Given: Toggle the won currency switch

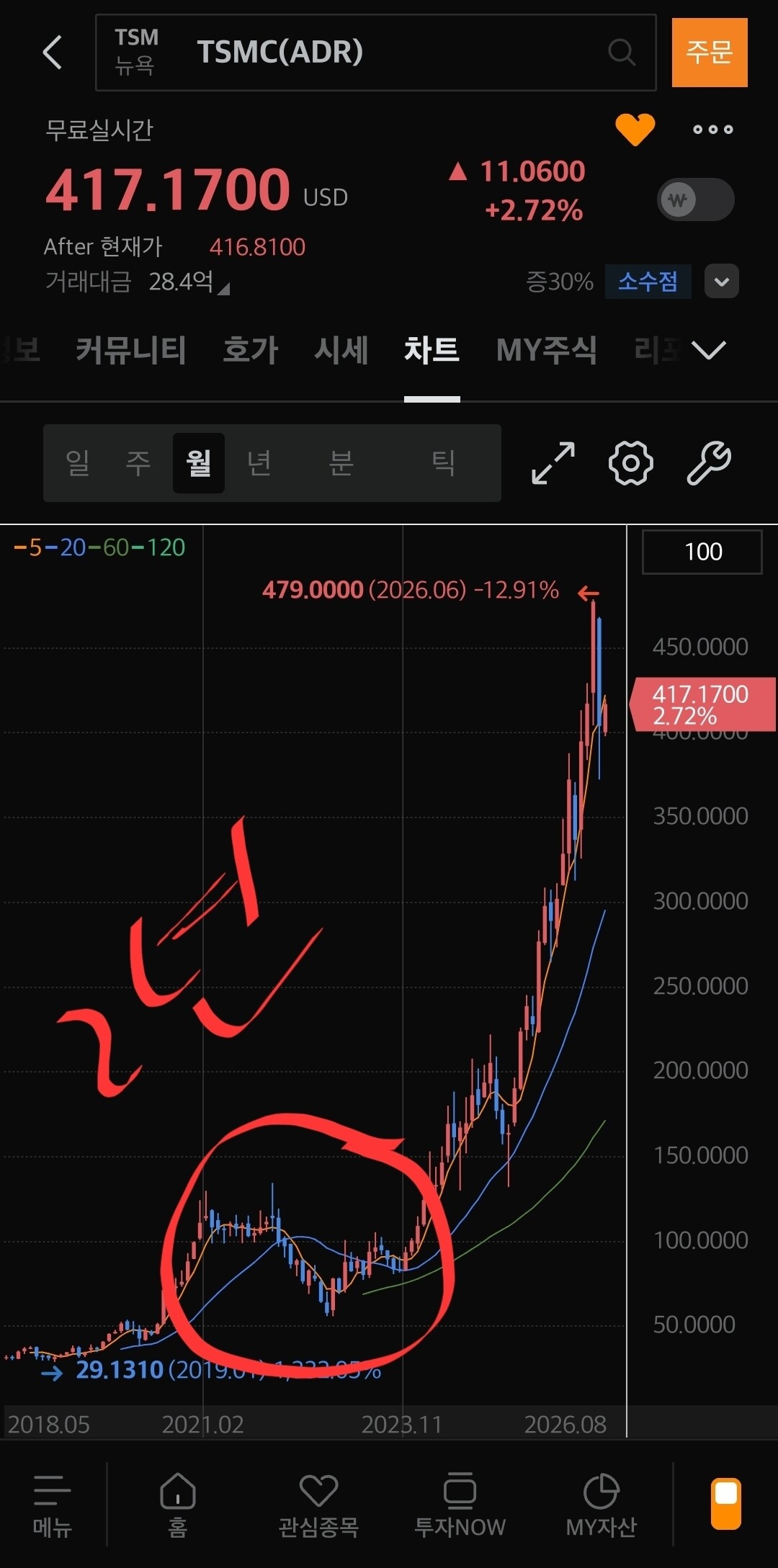Looking at the screenshot, I should [695, 200].
